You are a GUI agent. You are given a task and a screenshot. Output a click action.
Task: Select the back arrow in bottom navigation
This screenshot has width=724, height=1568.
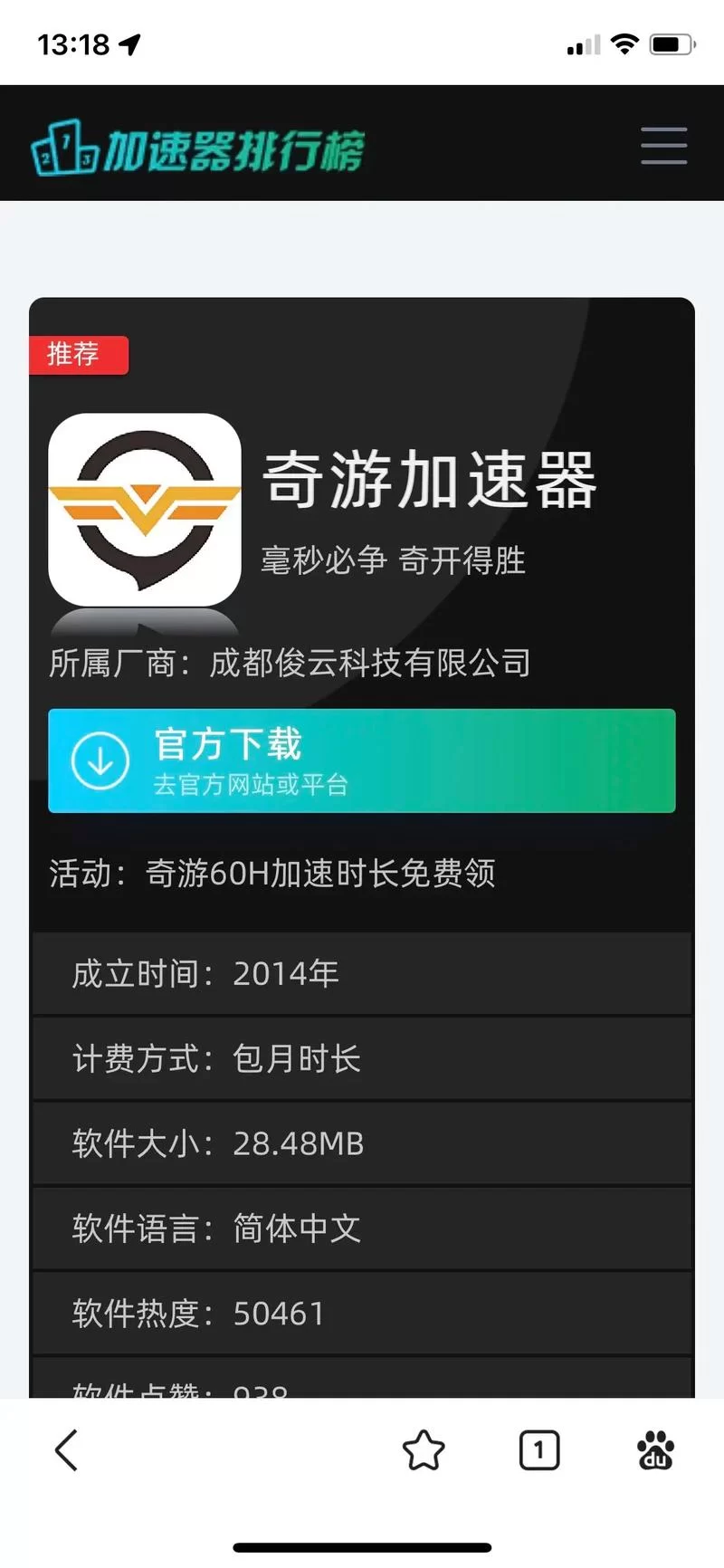pyautogui.click(x=65, y=1449)
